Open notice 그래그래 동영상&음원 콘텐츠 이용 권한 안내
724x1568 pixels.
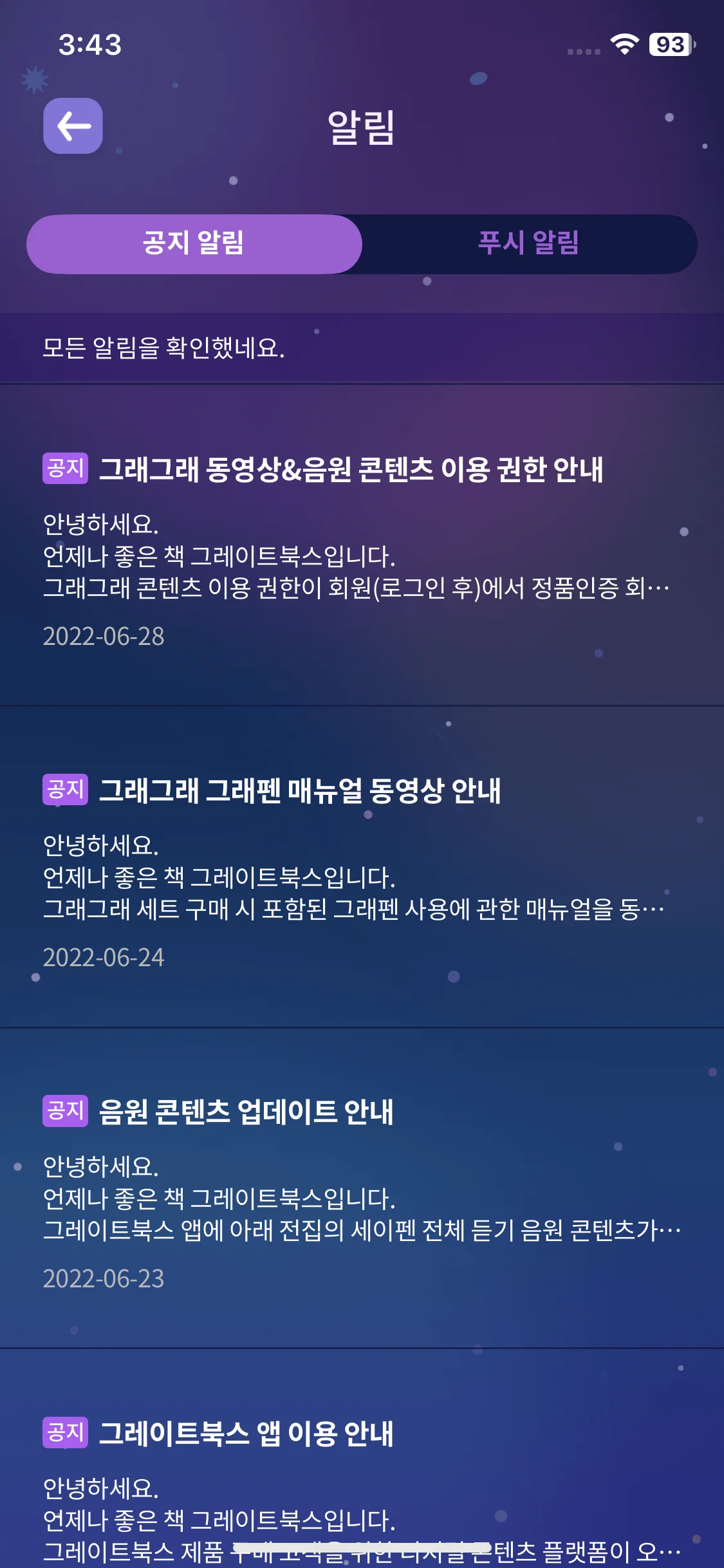(362, 545)
